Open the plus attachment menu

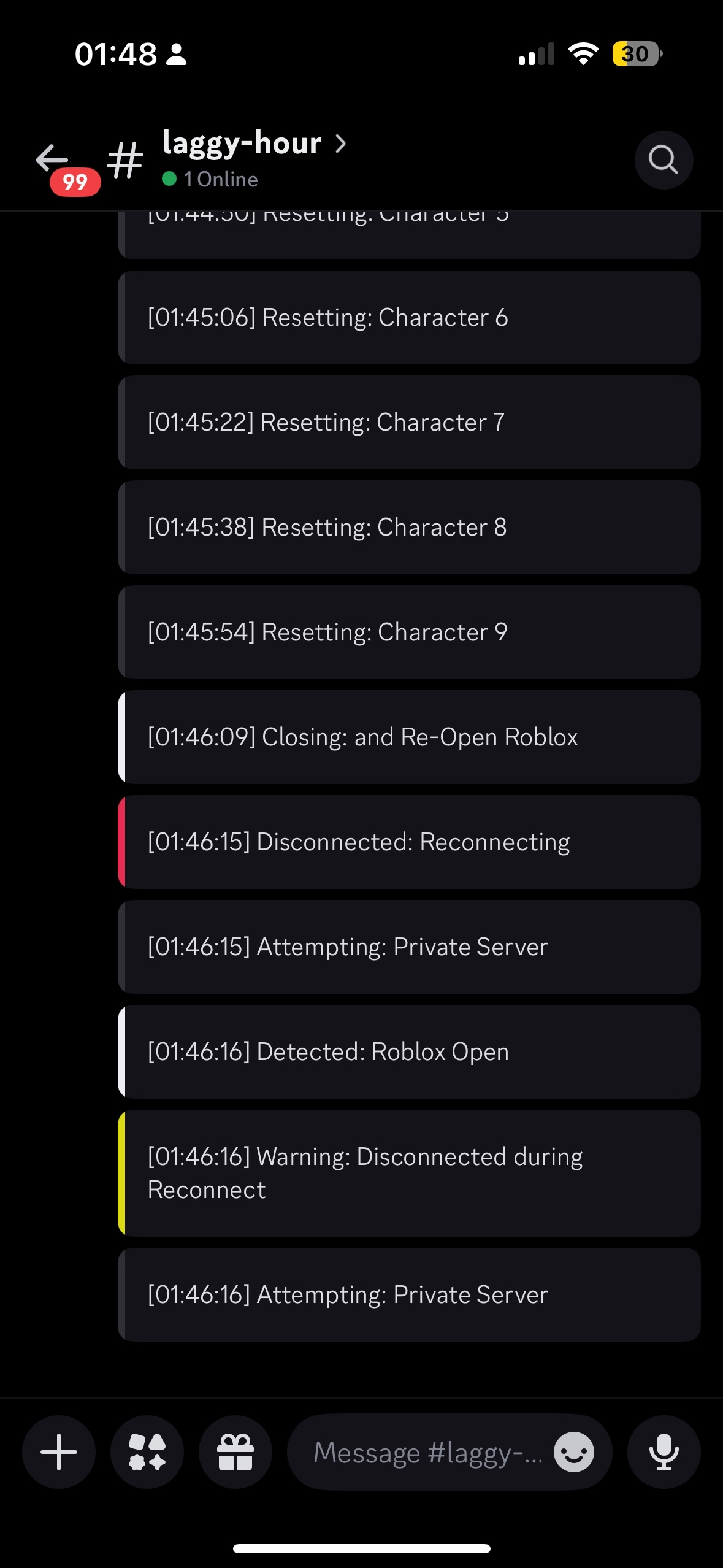pyautogui.click(x=59, y=1451)
